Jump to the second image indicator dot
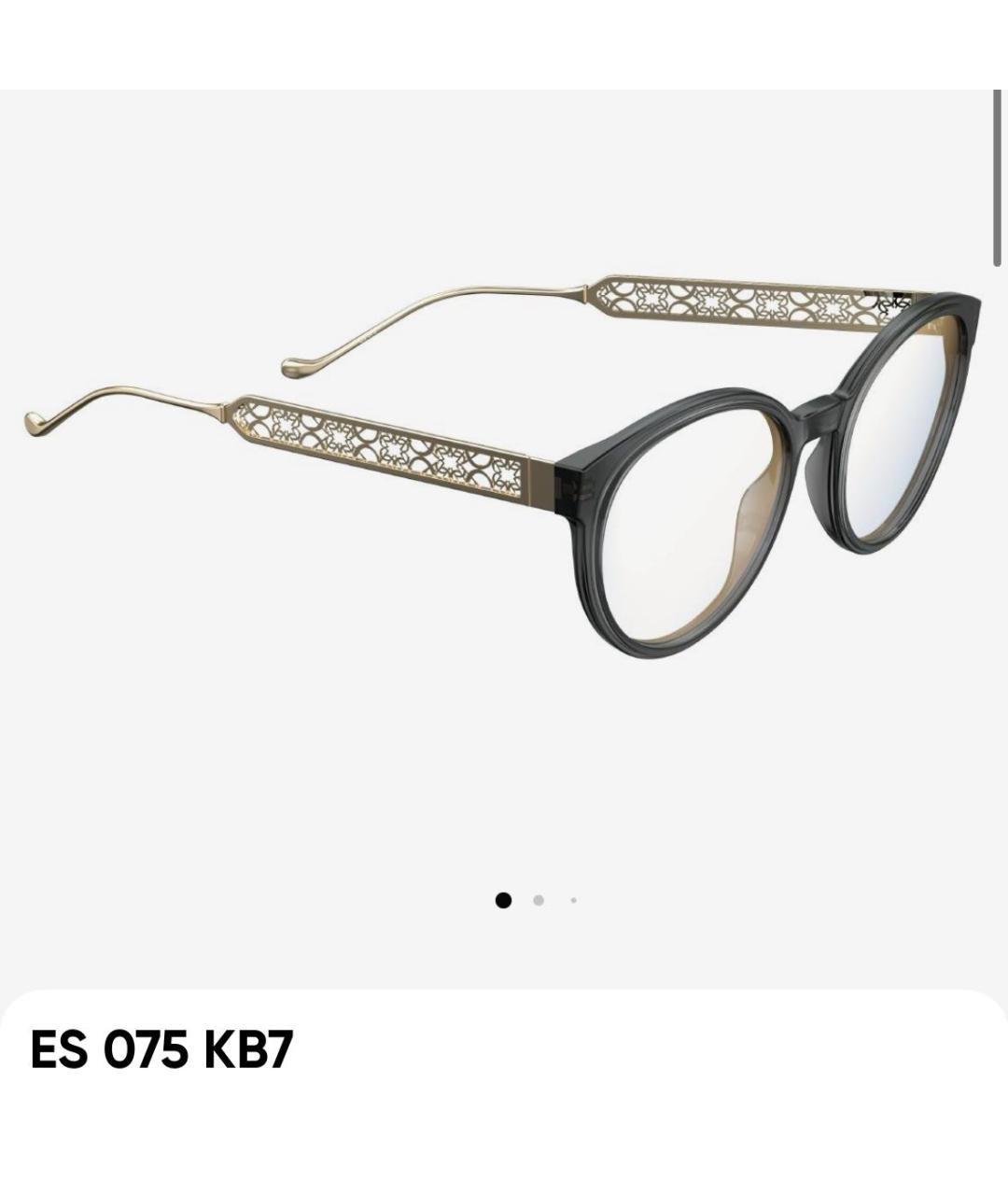The height and width of the screenshot is (1195, 1008). click(539, 900)
